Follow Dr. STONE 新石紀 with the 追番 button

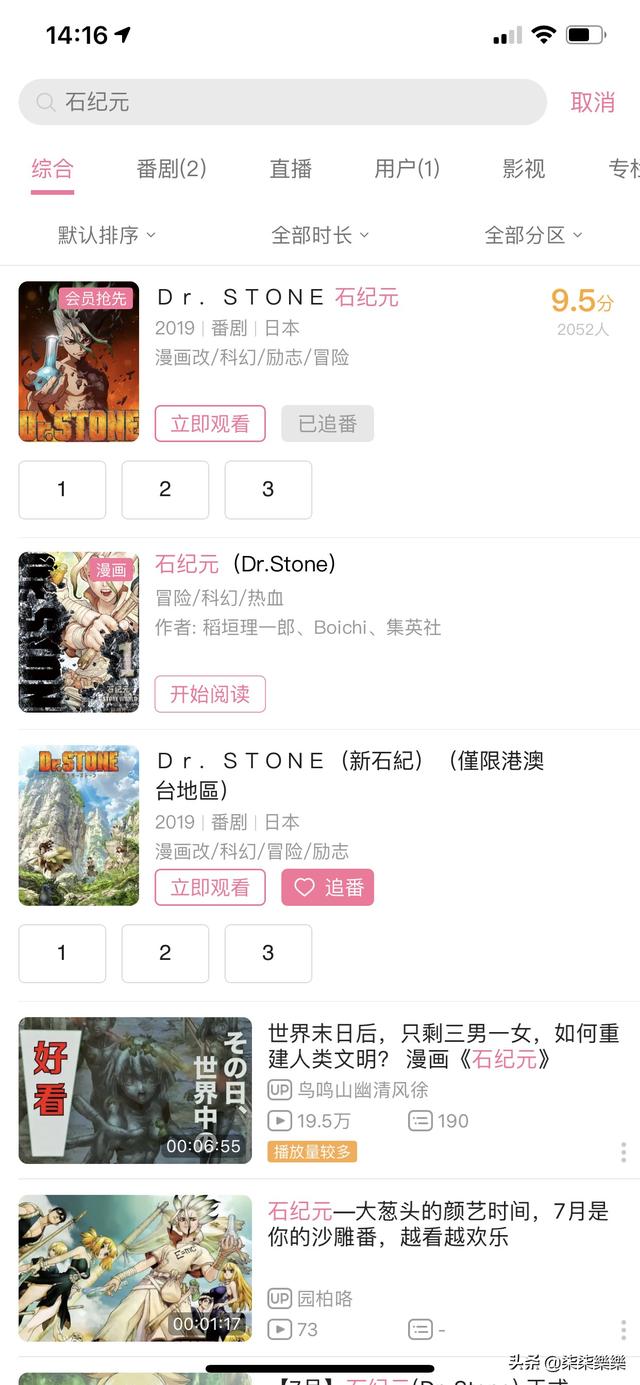click(x=327, y=887)
